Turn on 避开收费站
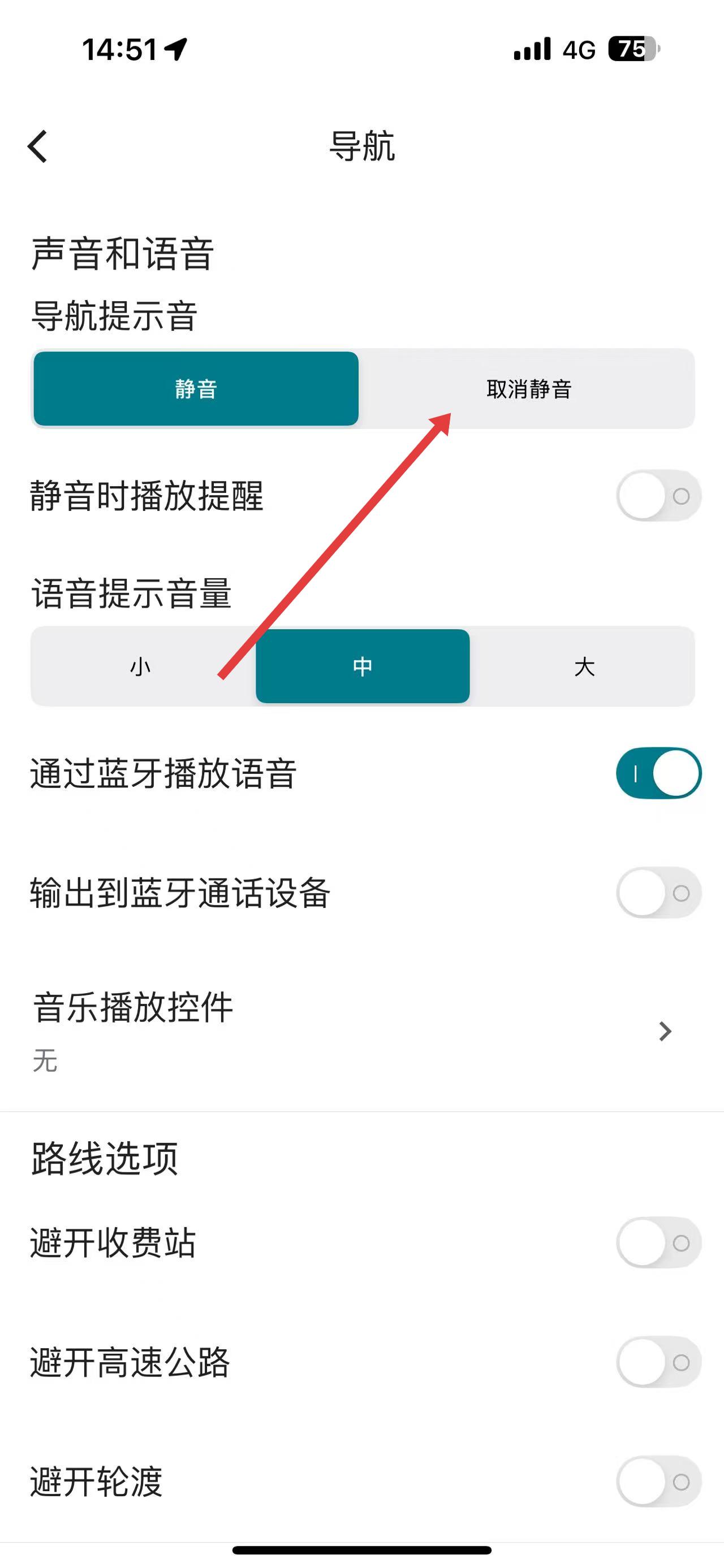 pos(658,1242)
